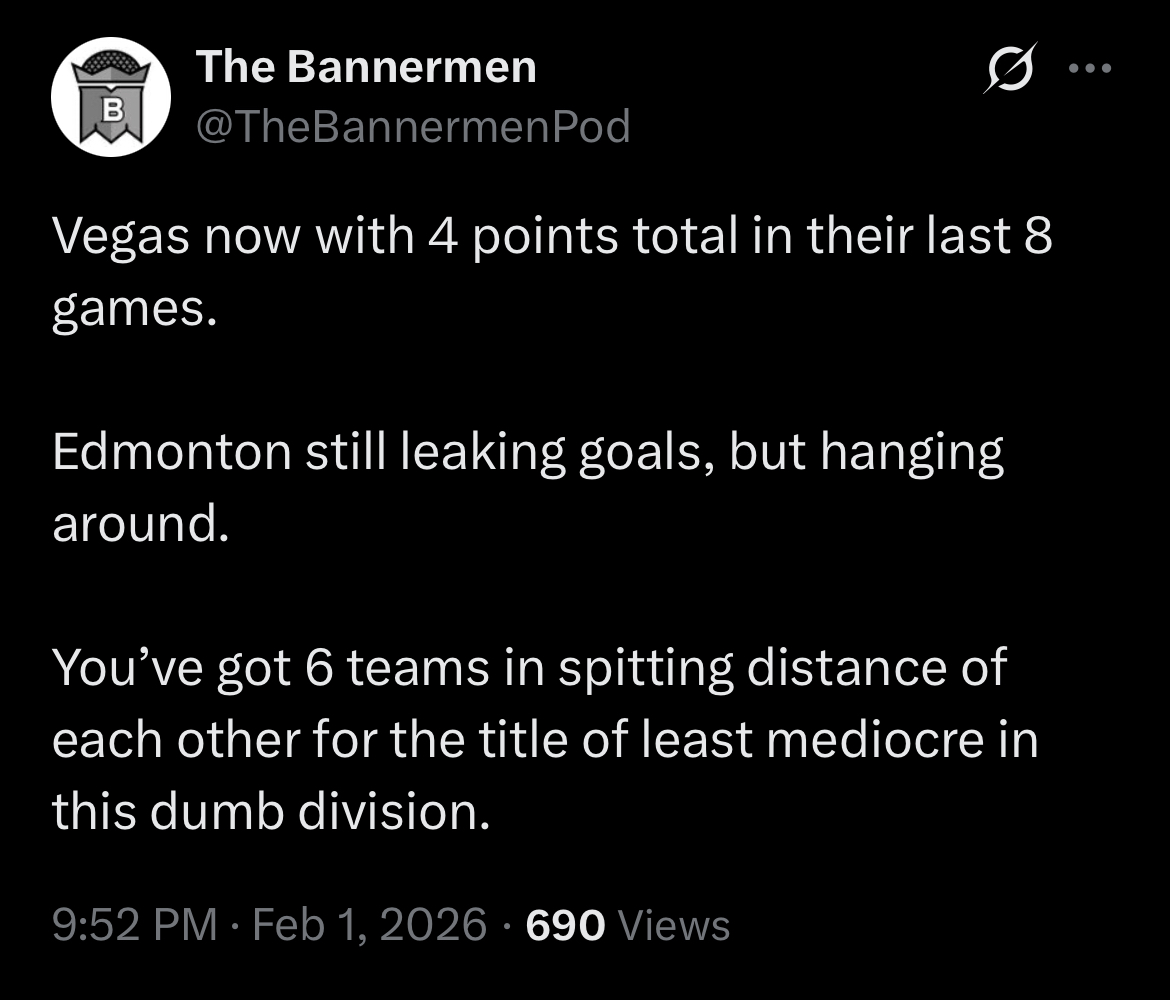Open the post's three-dot overflow menu
This screenshot has height=1000, width=1170.
(1090, 69)
